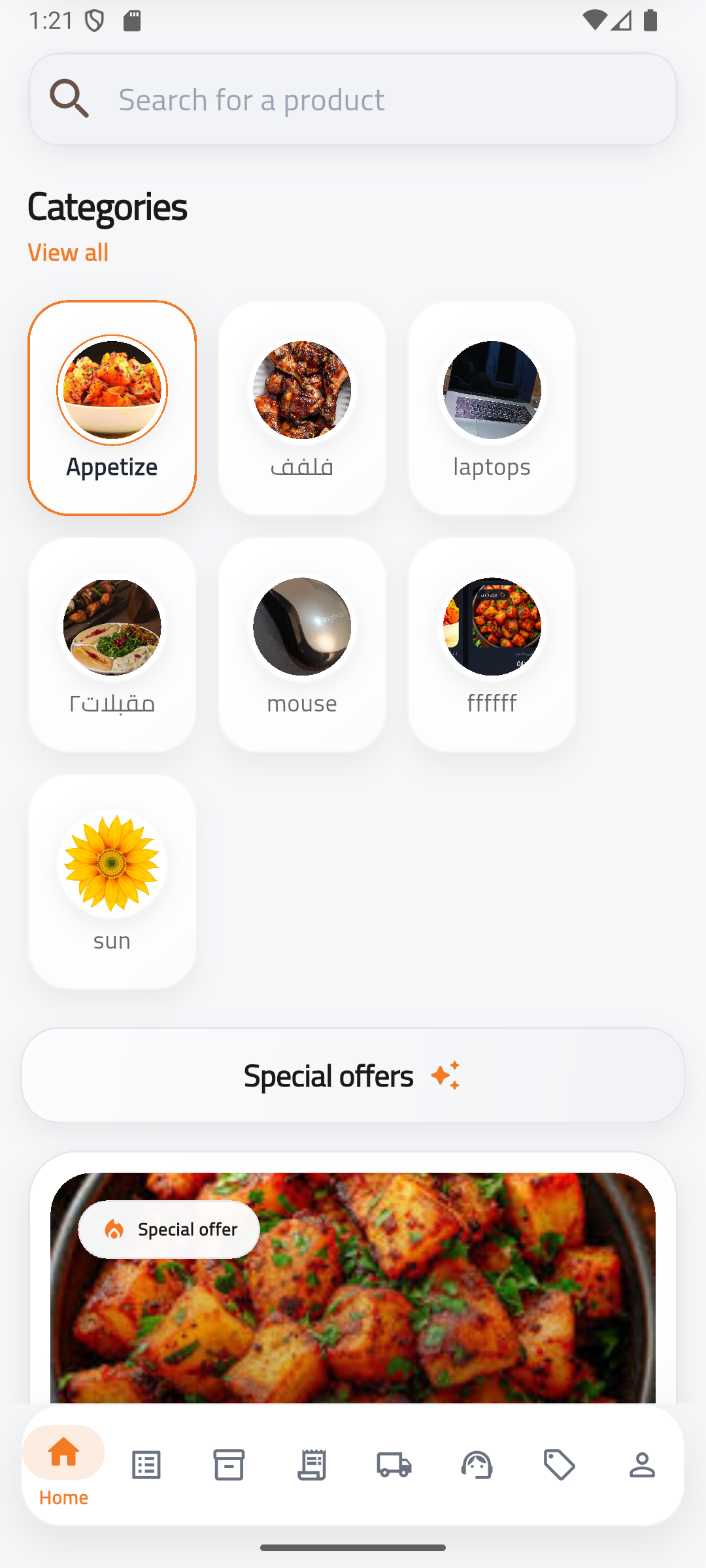Open customer support via headset icon
Viewport: 706px width, 1568px height.
coord(477,1463)
